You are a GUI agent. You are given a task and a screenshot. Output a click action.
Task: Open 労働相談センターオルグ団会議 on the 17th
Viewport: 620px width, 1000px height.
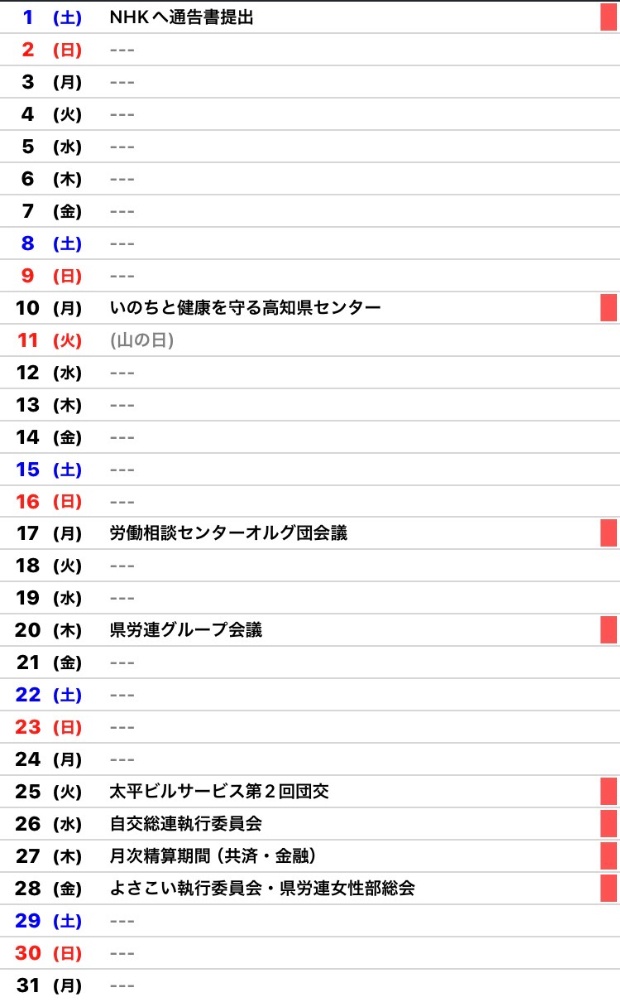(x=228, y=533)
